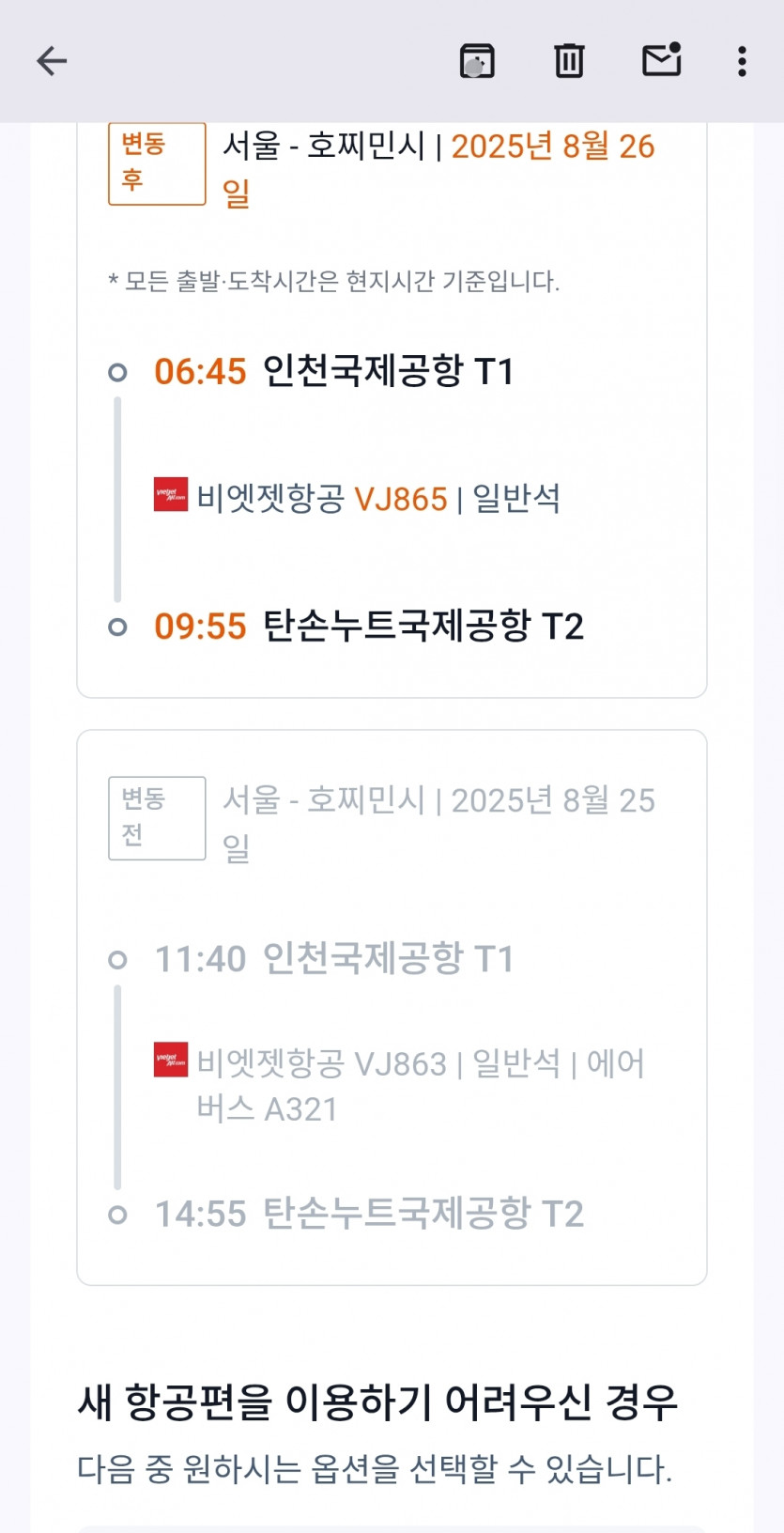Open the overflow menu
The width and height of the screenshot is (784, 1533).
[x=742, y=61]
